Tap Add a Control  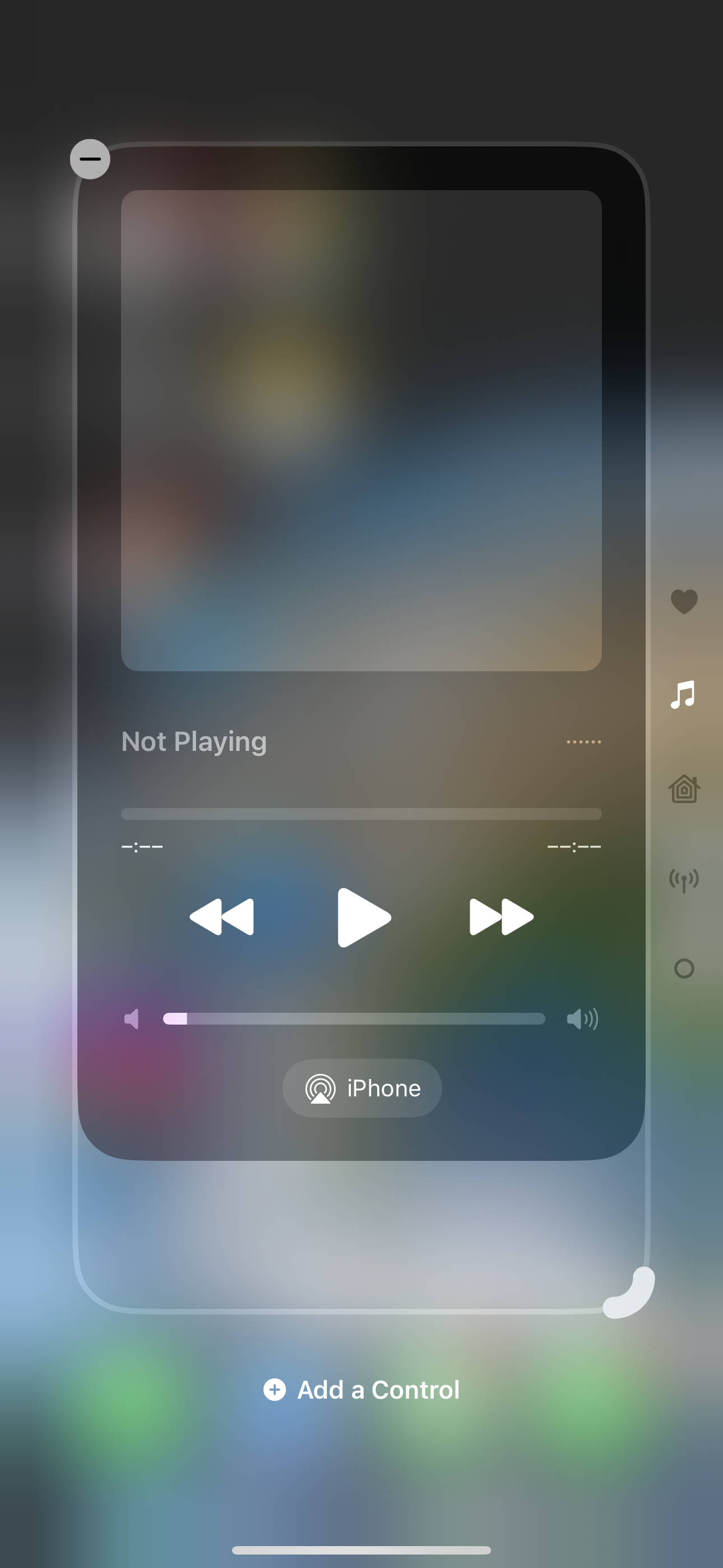361,1390
